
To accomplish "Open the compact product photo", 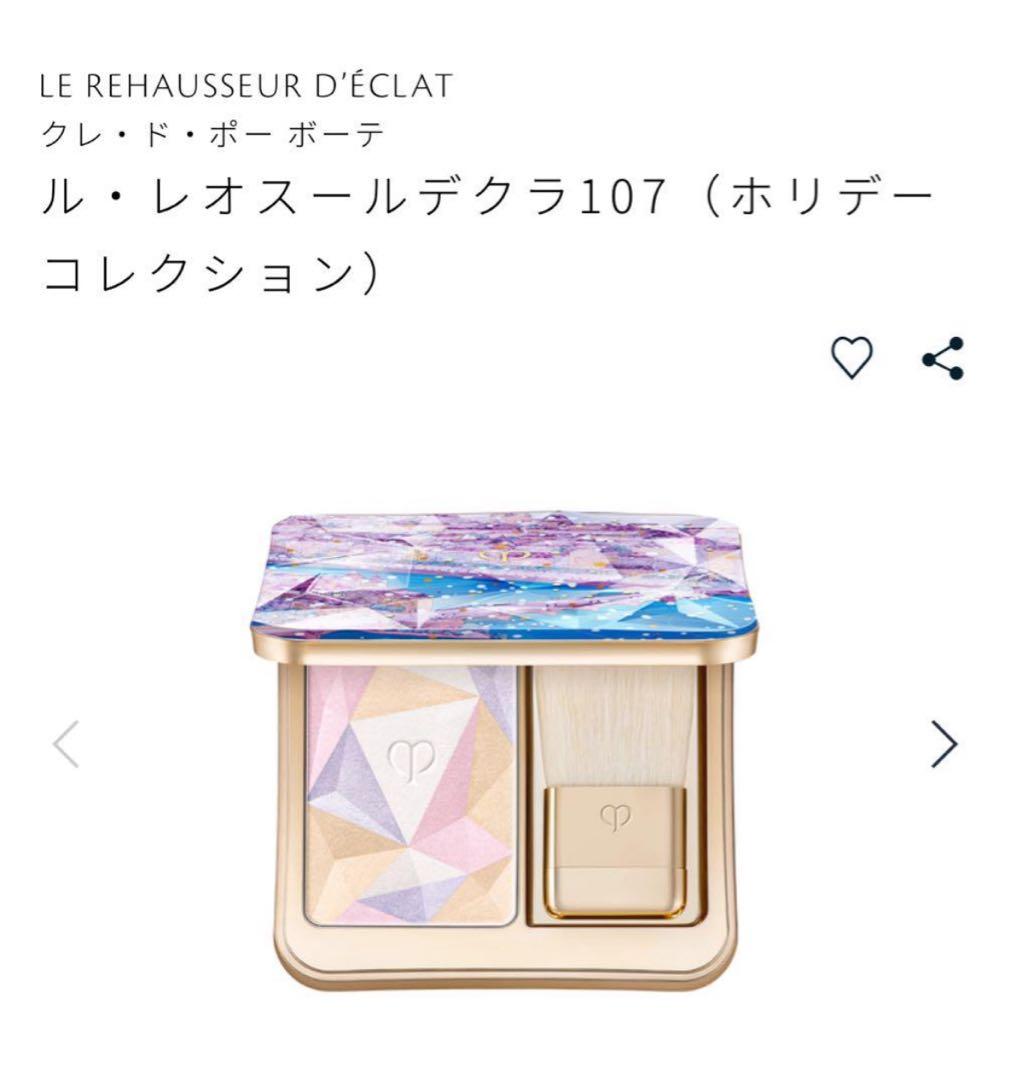I will [503, 750].
